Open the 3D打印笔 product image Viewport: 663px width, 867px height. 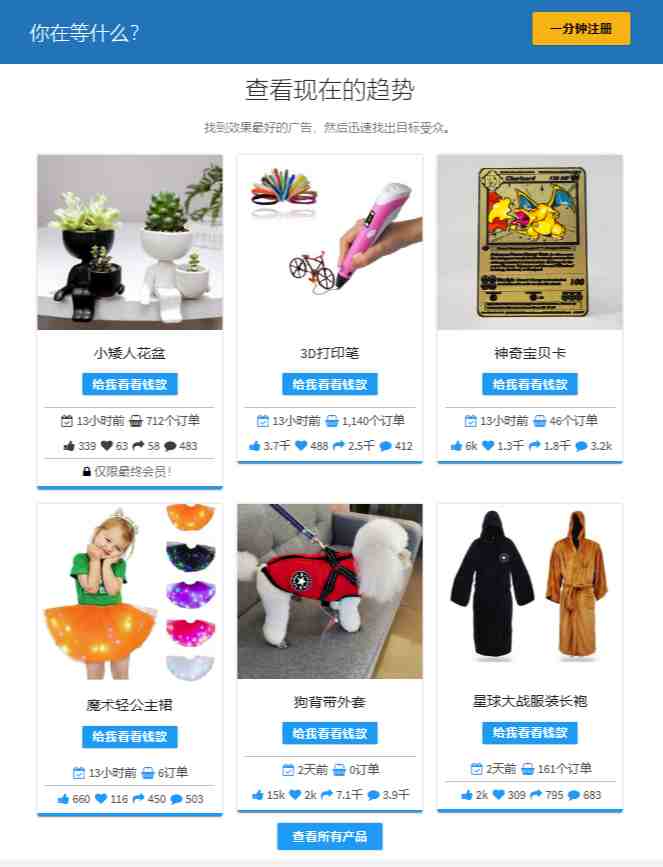pyautogui.click(x=330, y=242)
